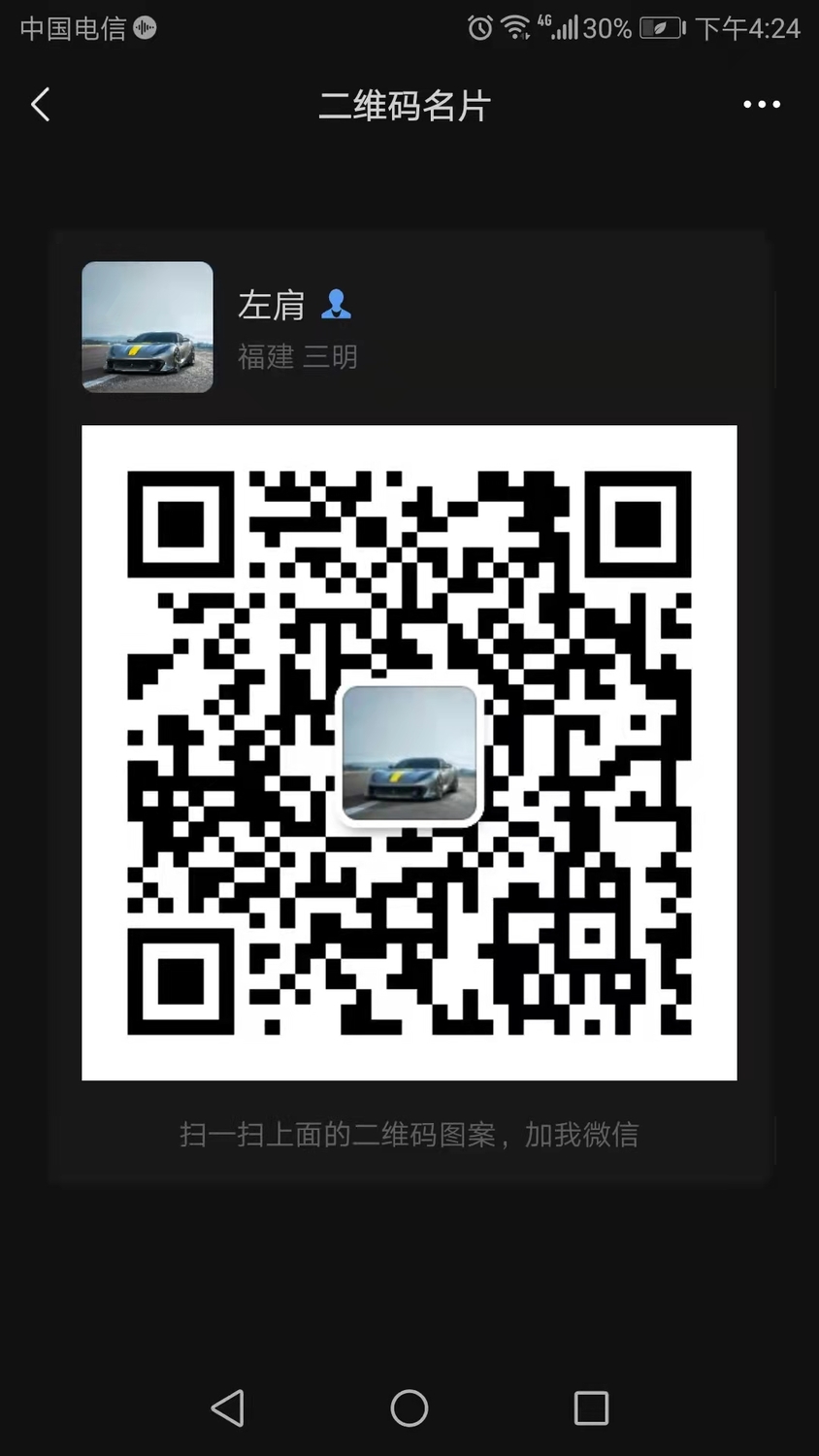819x1456 pixels.
Task: Go back from the QR code card page
Action: [41, 105]
